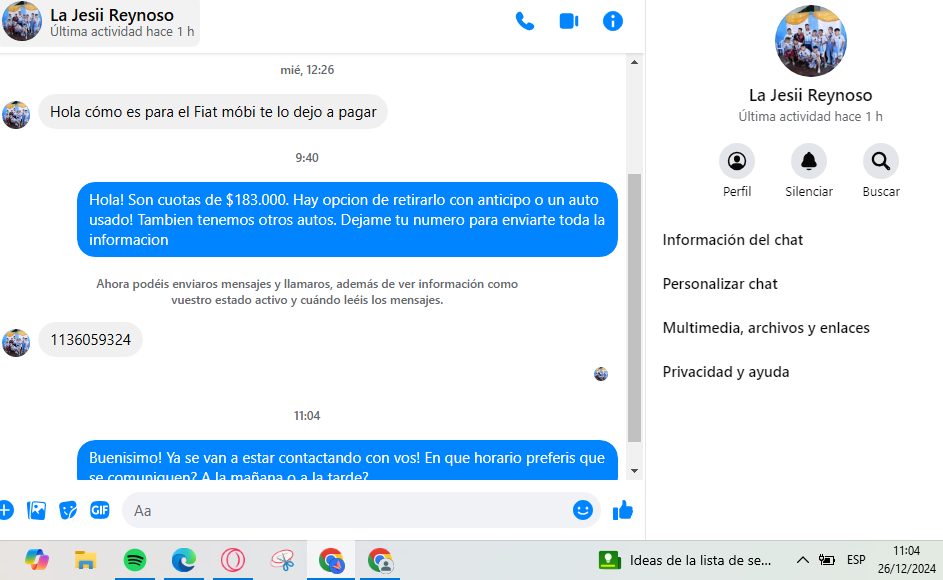Open the contact's avatar in the chat header
Image resolution: width=943 pixels, height=580 pixels.
[22, 21]
